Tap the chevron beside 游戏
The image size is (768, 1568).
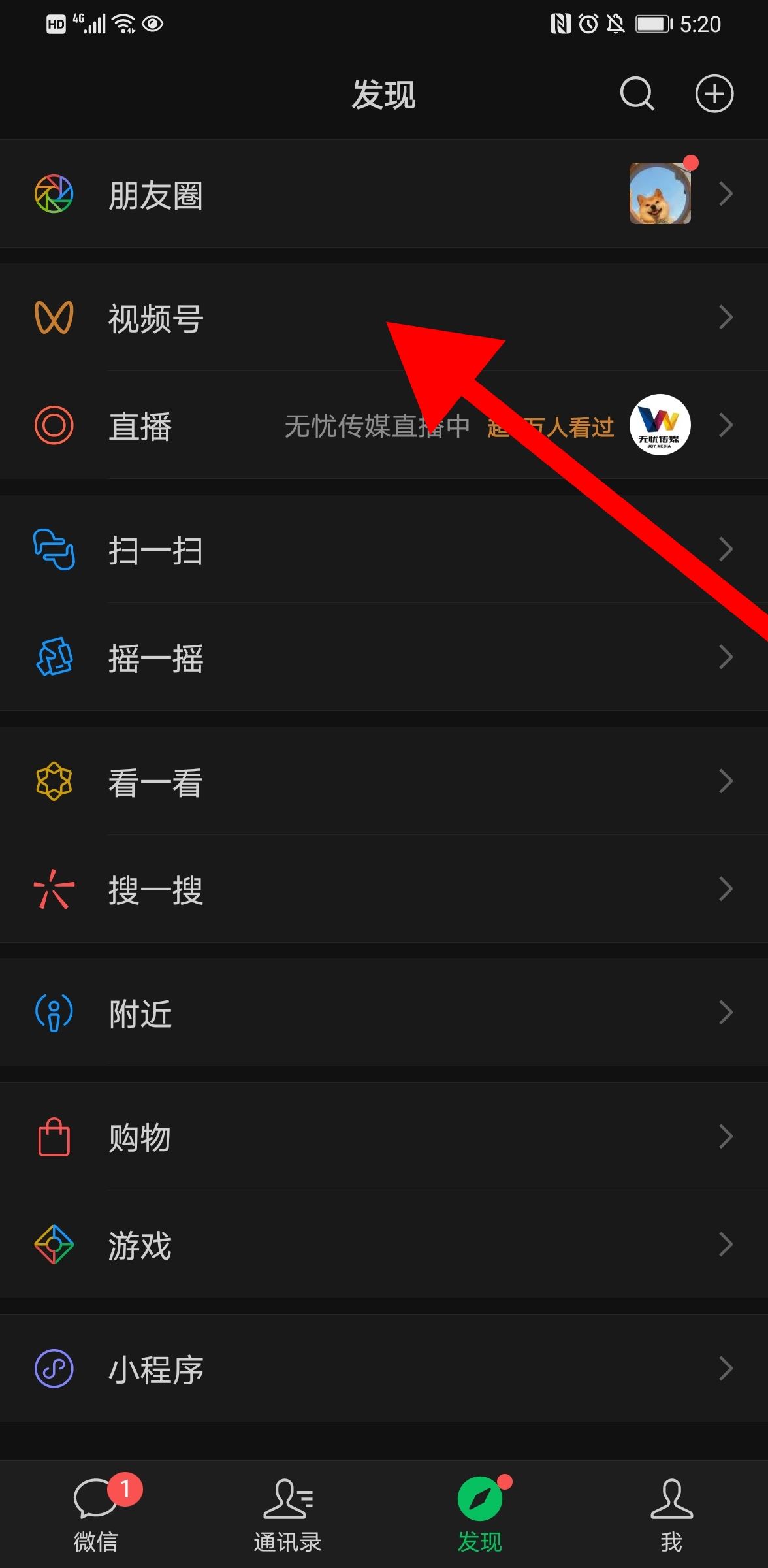(x=725, y=1245)
